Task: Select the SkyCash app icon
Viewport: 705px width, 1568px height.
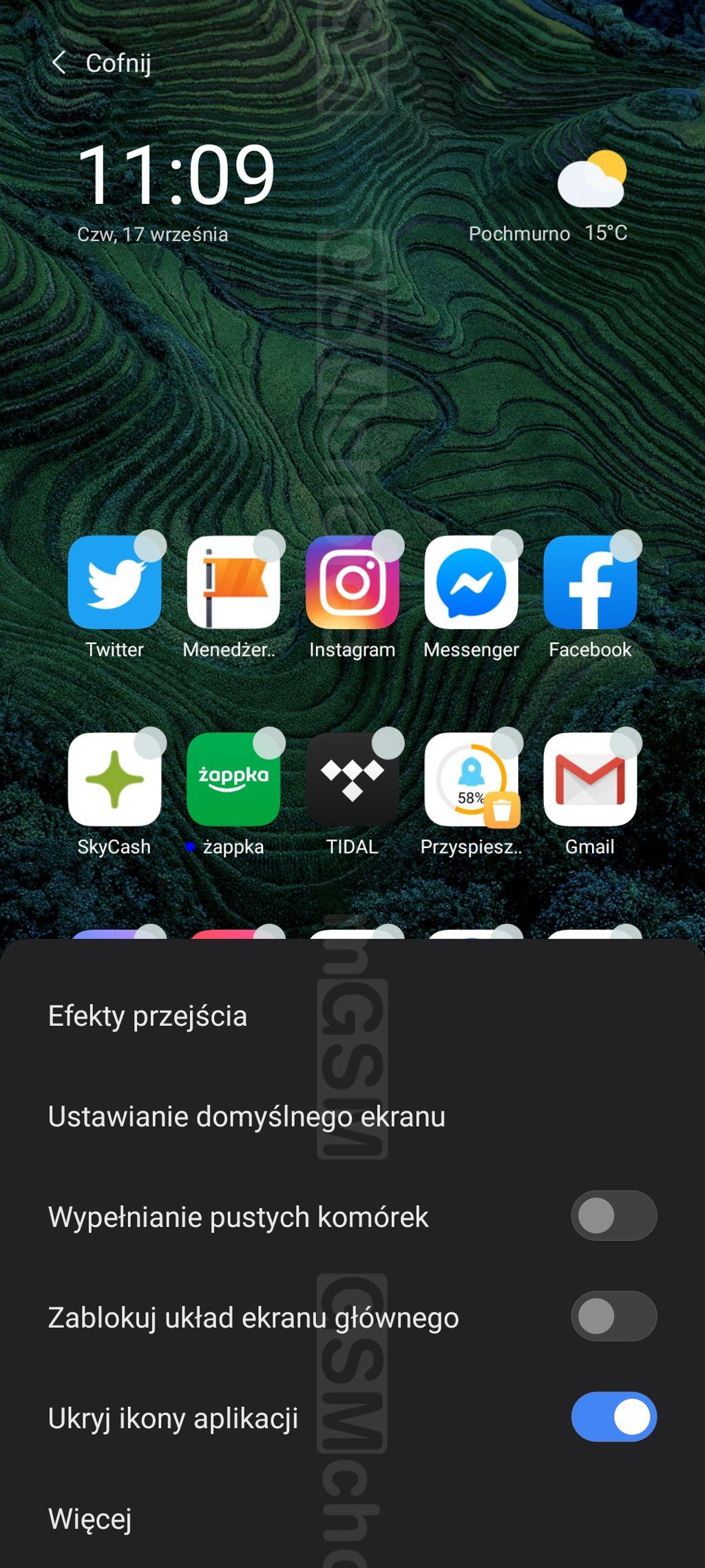Action: click(115, 780)
